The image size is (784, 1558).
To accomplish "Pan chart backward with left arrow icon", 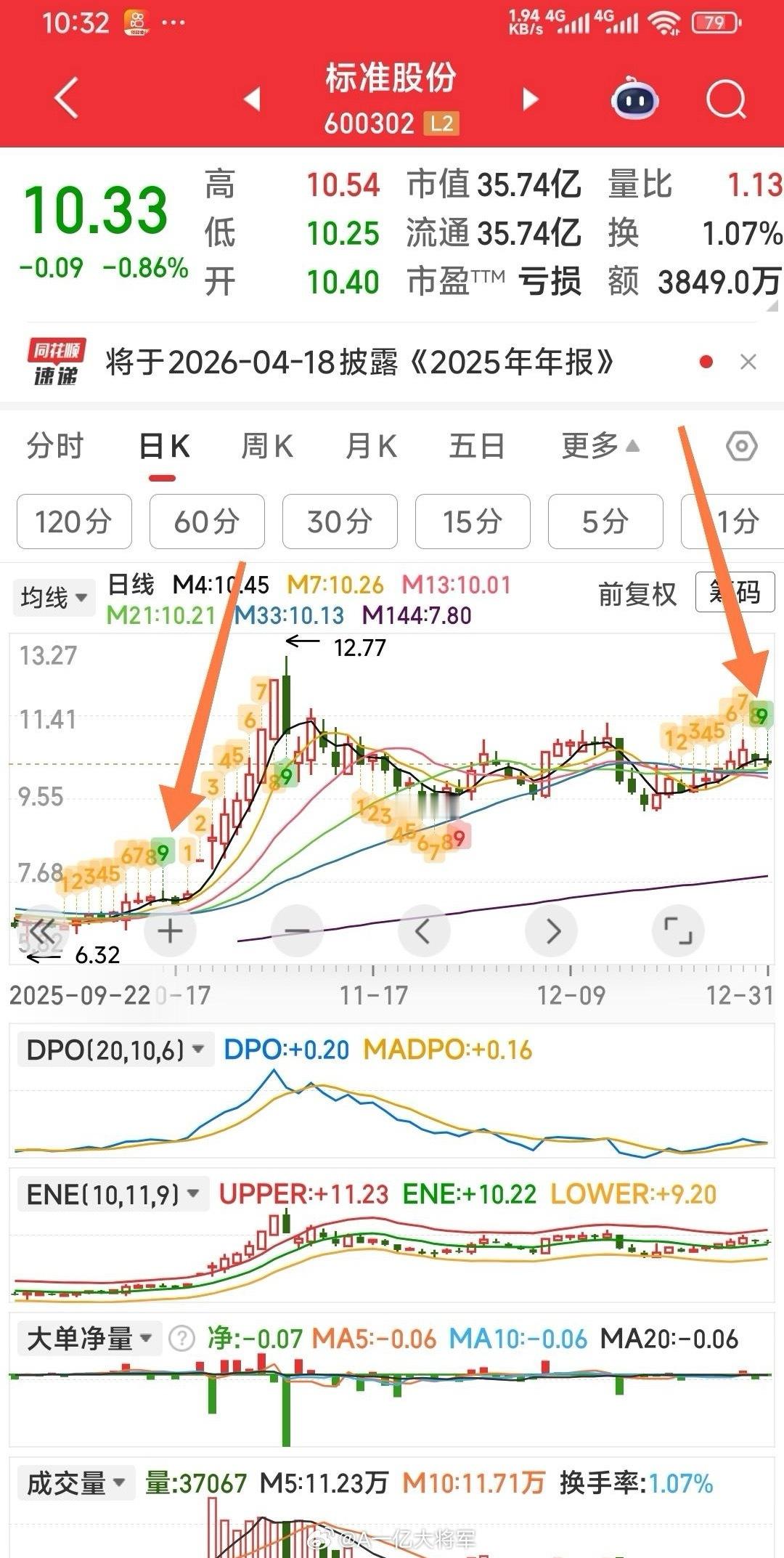I will pyautogui.click(x=424, y=930).
